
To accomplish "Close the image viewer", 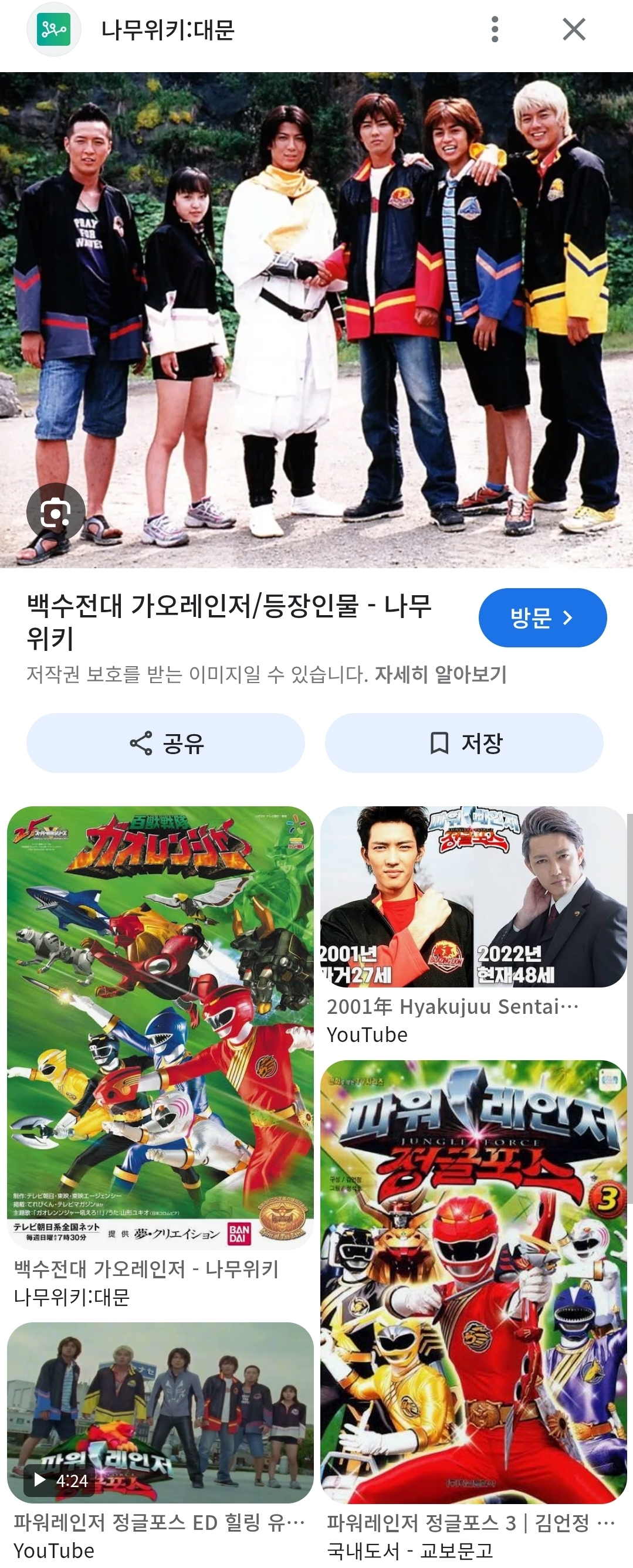I will click(573, 29).
